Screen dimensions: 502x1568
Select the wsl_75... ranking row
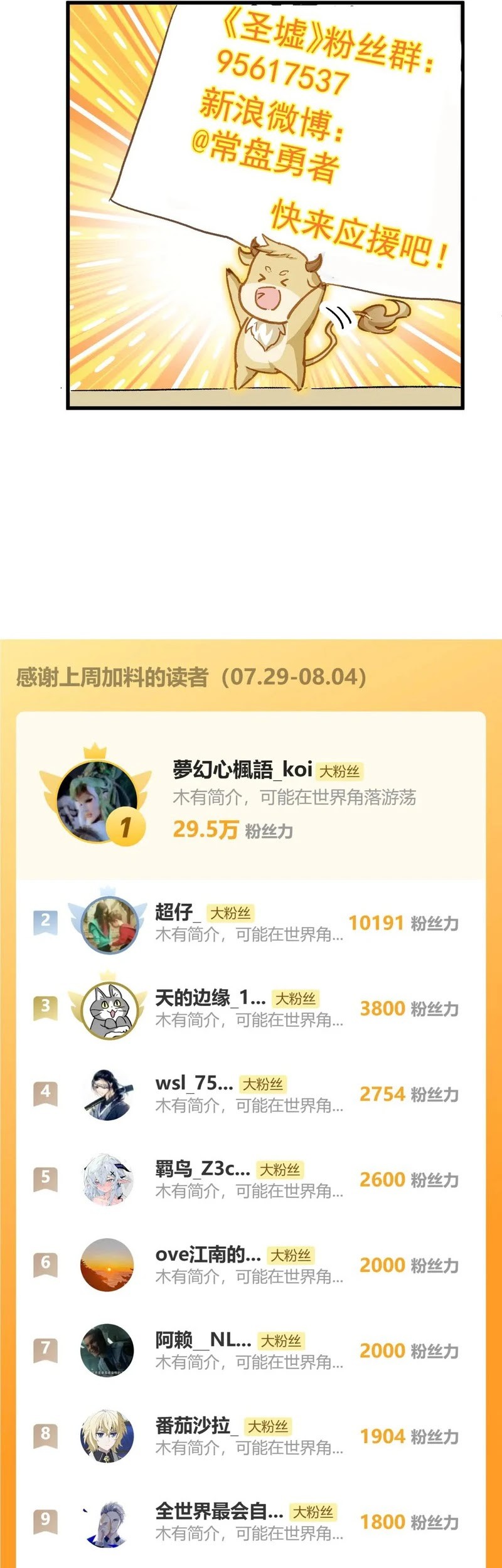coord(251,1093)
